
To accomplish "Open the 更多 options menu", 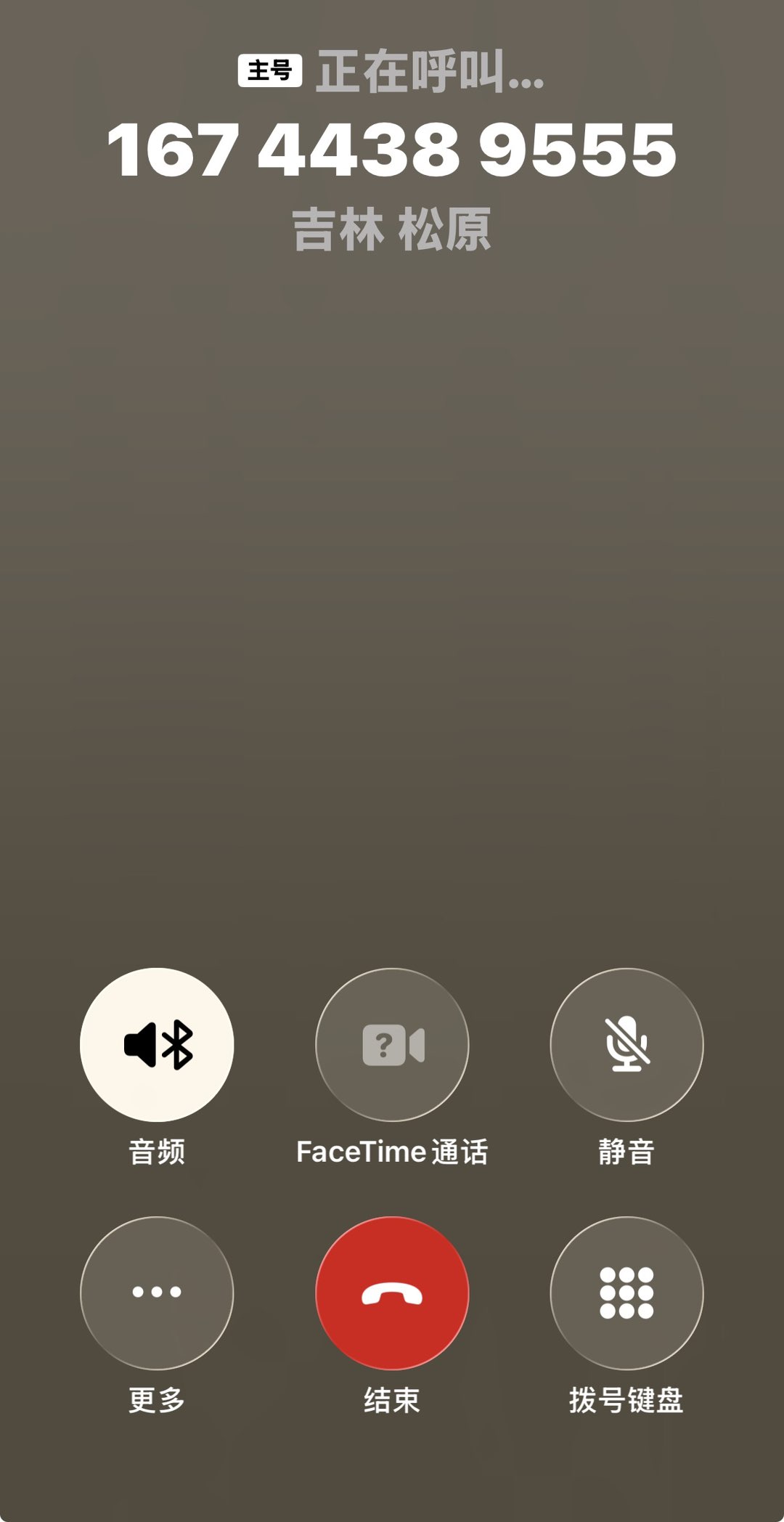I will (157, 1293).
